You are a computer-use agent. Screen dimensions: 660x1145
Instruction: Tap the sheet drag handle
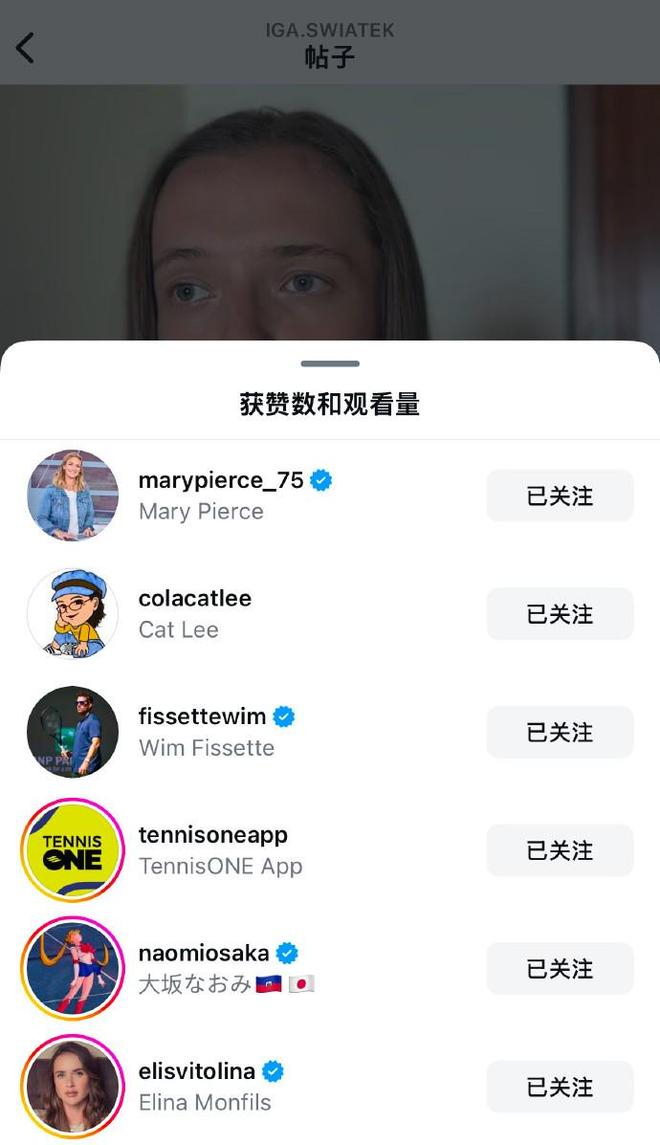330,364
